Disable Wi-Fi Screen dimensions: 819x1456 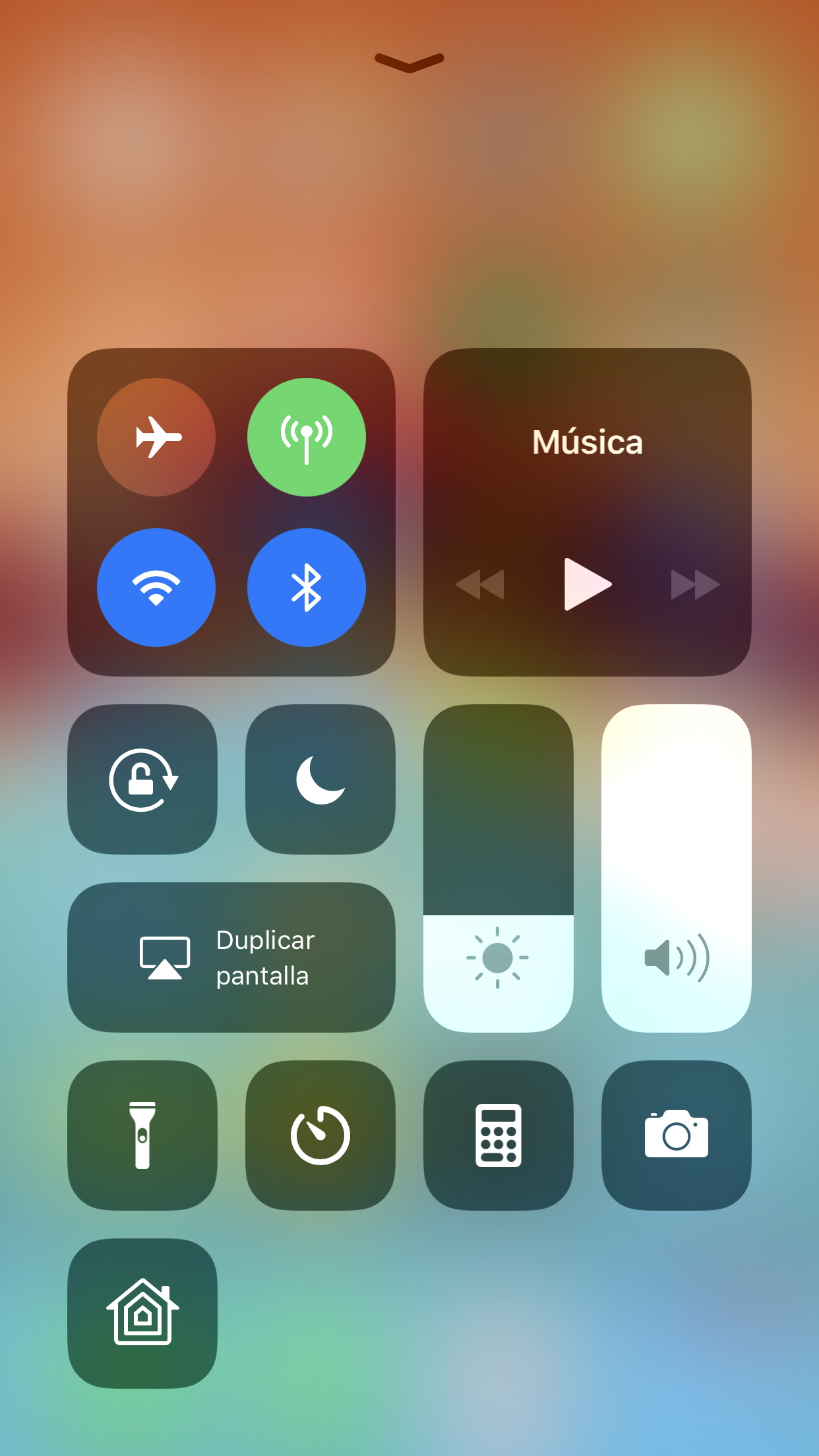click(156, 588)
